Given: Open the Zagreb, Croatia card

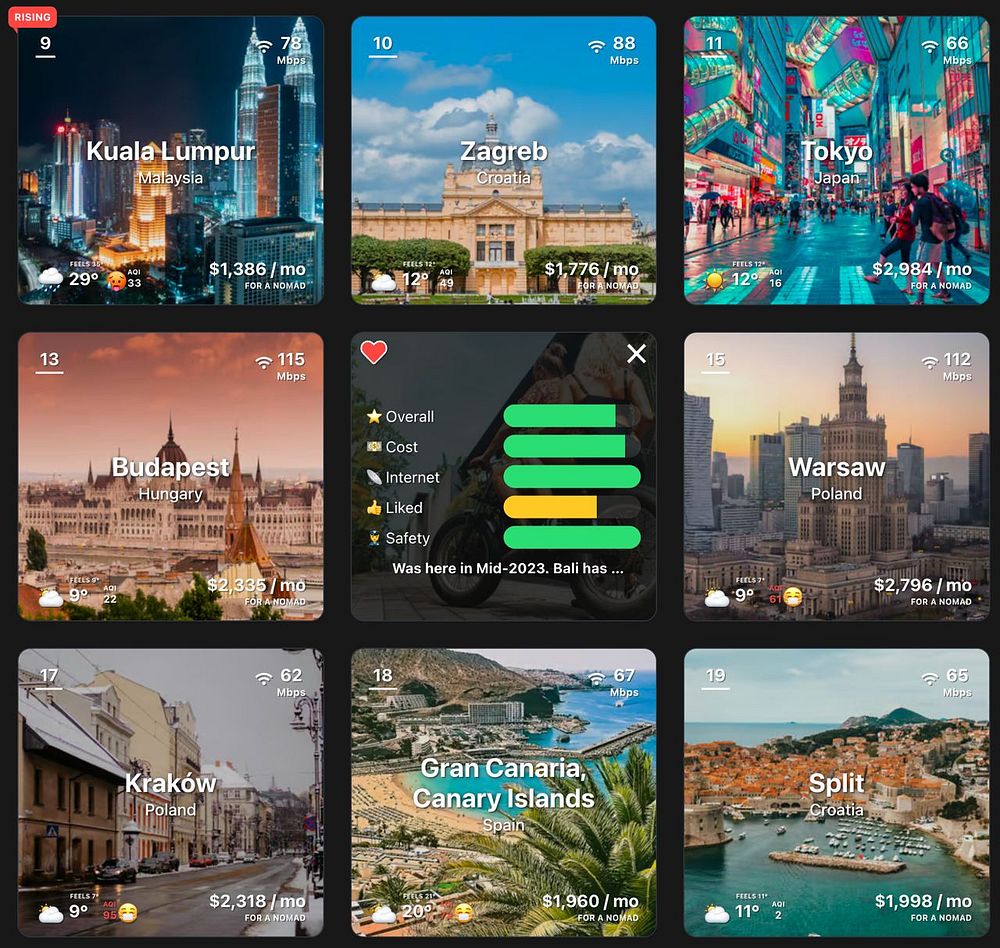Looking at the screenshot, I should tap(503, 160).
